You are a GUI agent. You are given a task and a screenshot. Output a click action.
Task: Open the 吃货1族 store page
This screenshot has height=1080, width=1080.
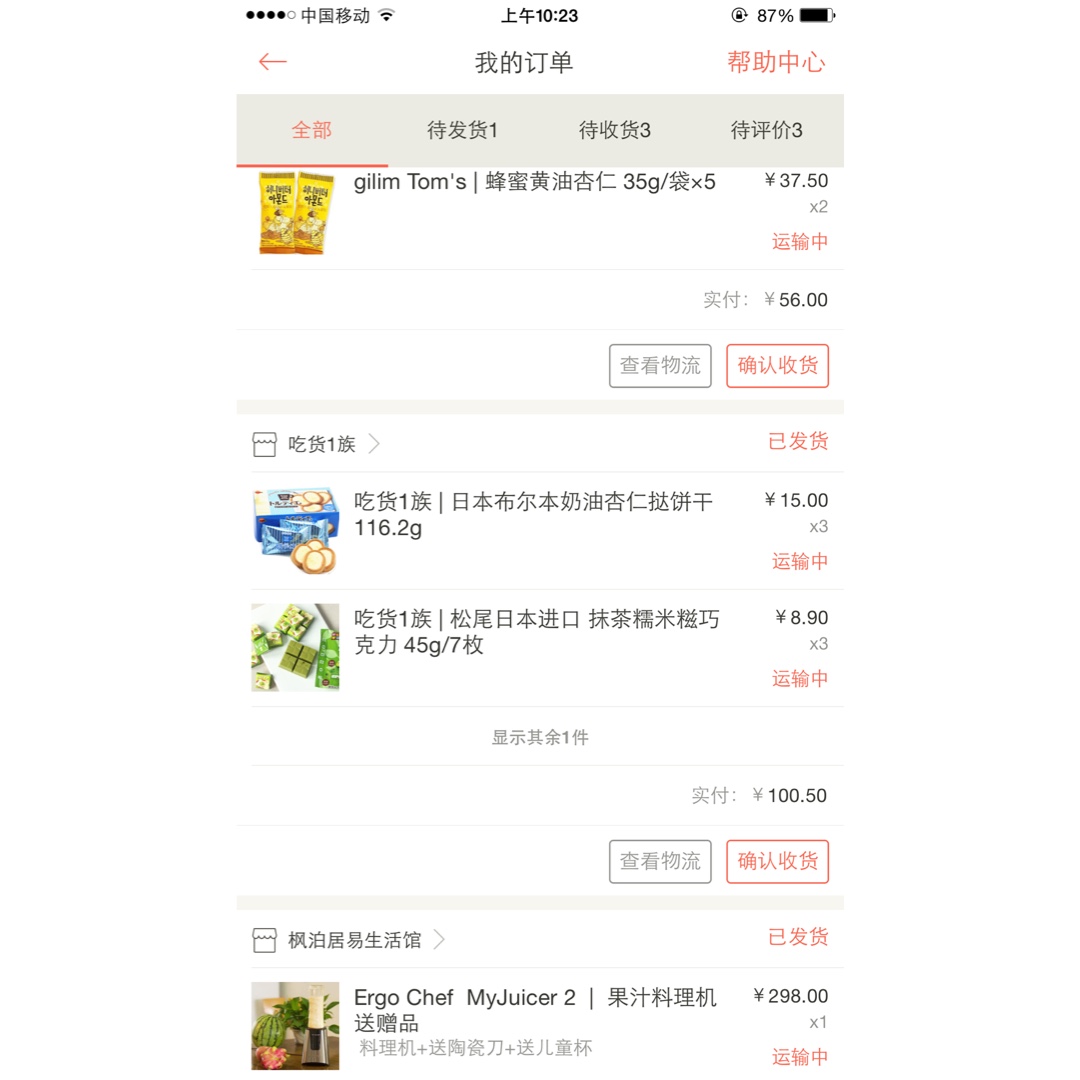(316, 444)
